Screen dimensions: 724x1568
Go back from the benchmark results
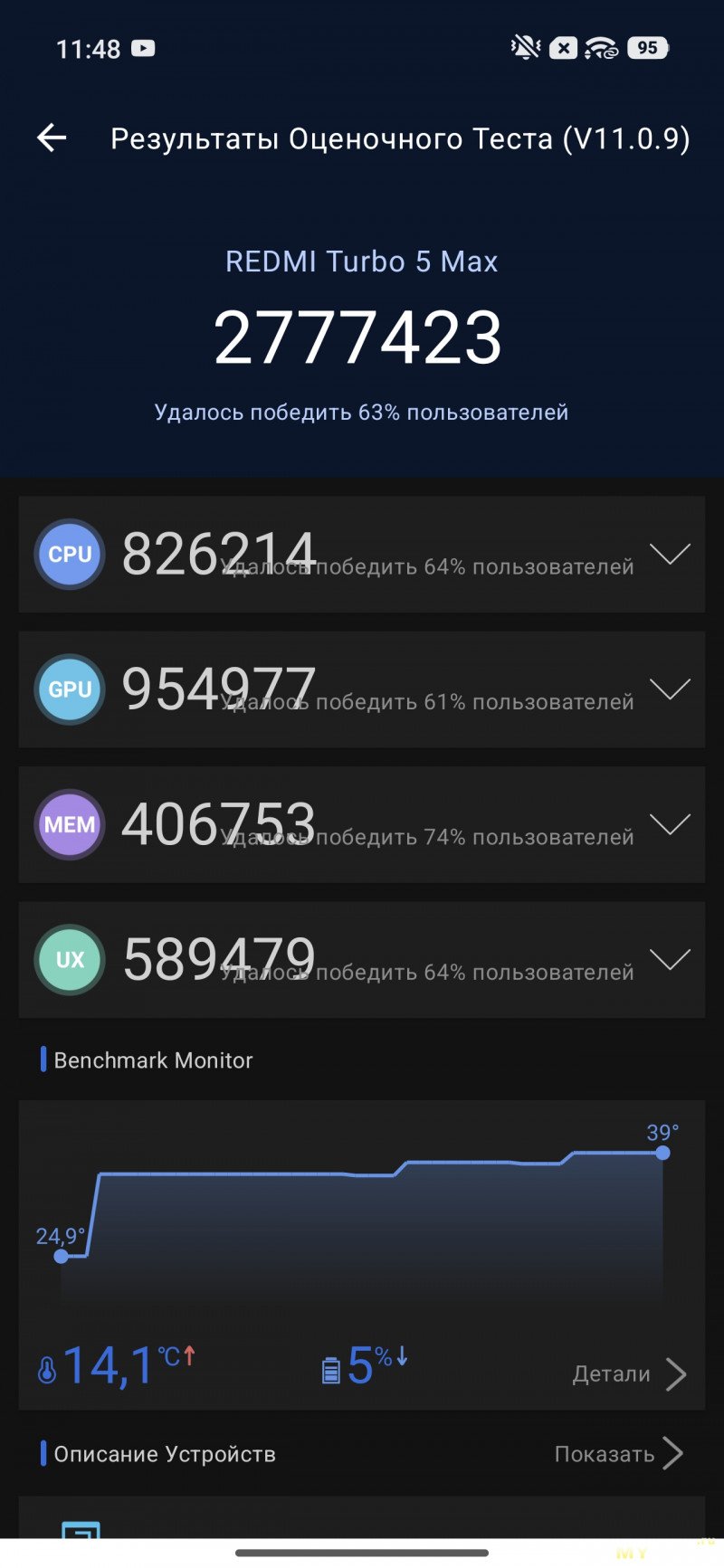tap(52, 138)
